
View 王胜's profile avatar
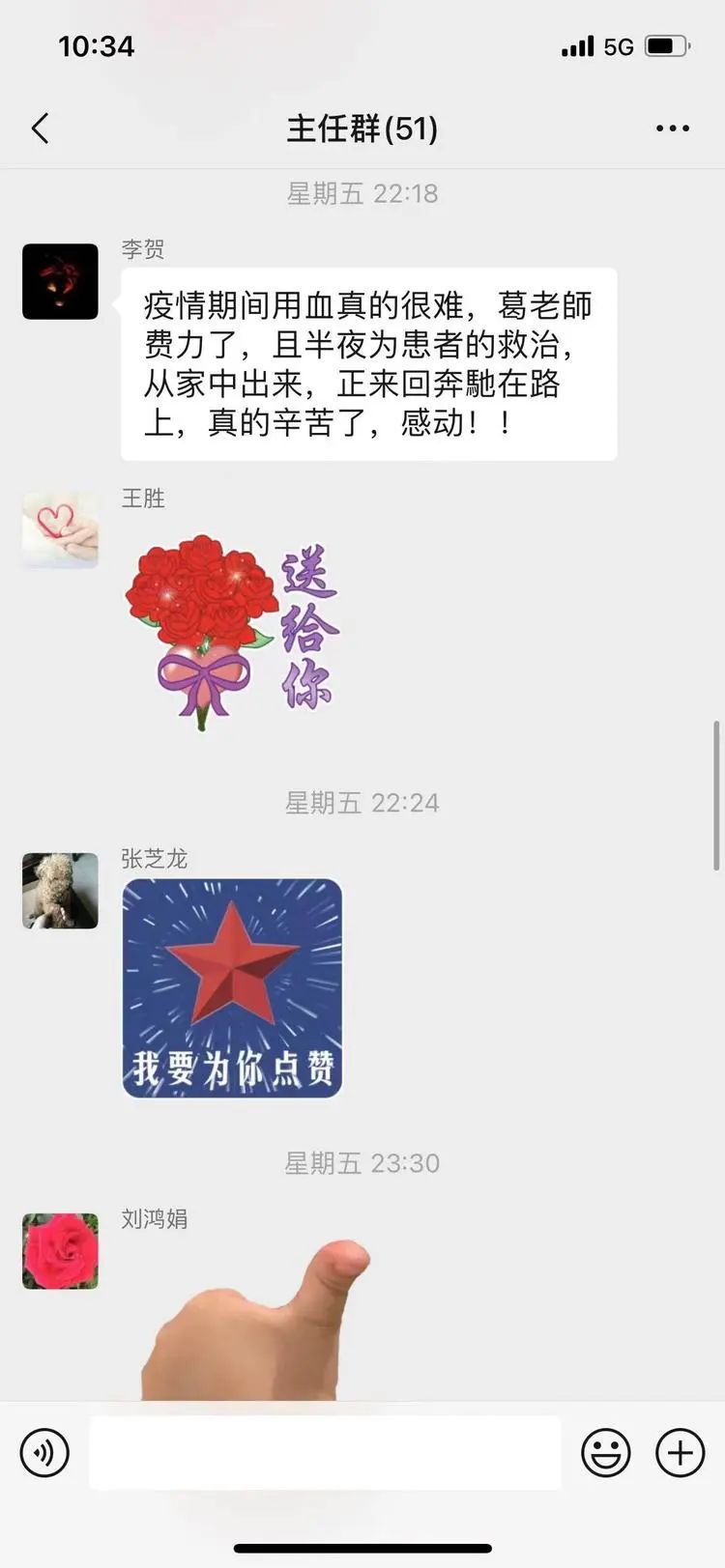click(60, 529)
